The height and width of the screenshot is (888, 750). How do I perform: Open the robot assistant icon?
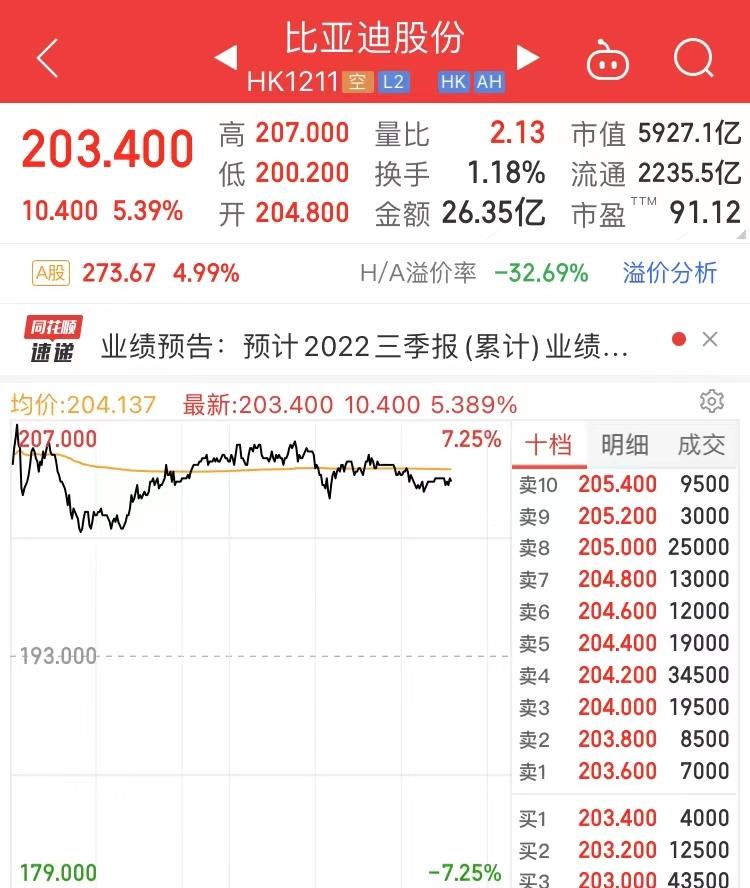coord(607,60)
